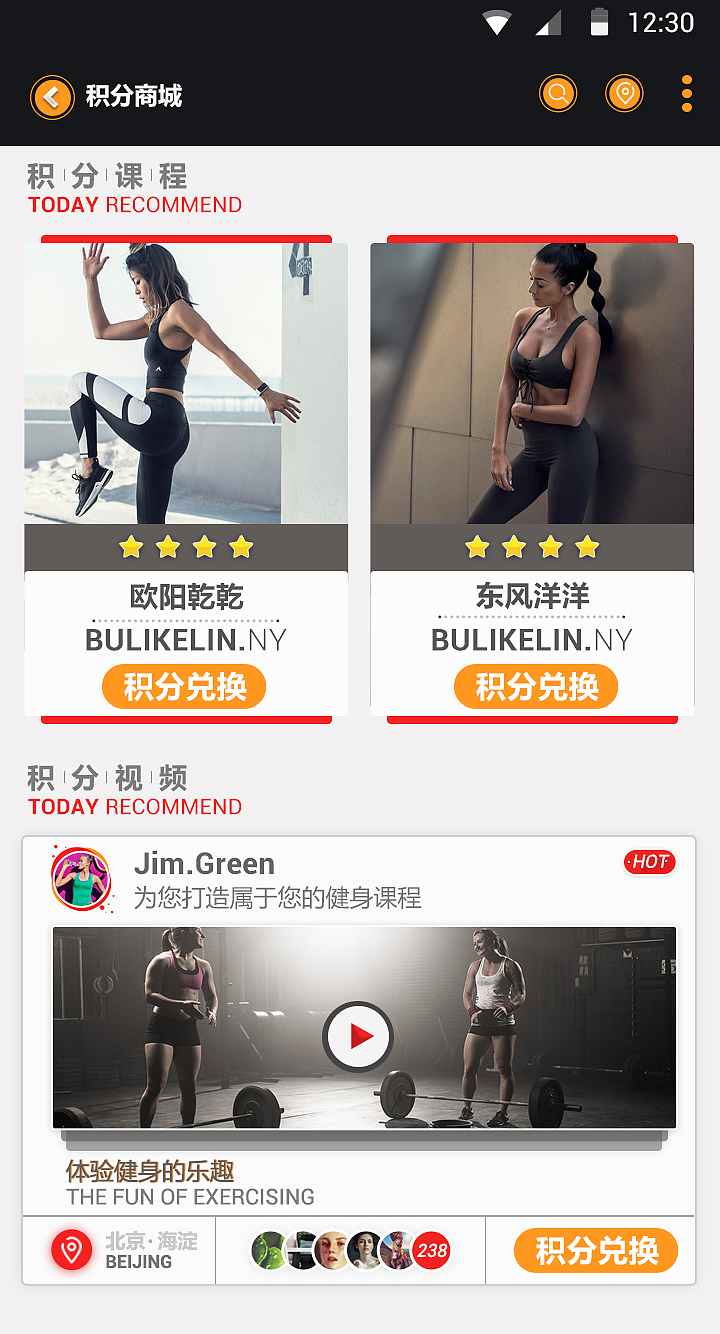Tap the red 238 participant count badge
Image resolution: width=720 pixels, height=1334 pixels.
tap(433, 1249)
